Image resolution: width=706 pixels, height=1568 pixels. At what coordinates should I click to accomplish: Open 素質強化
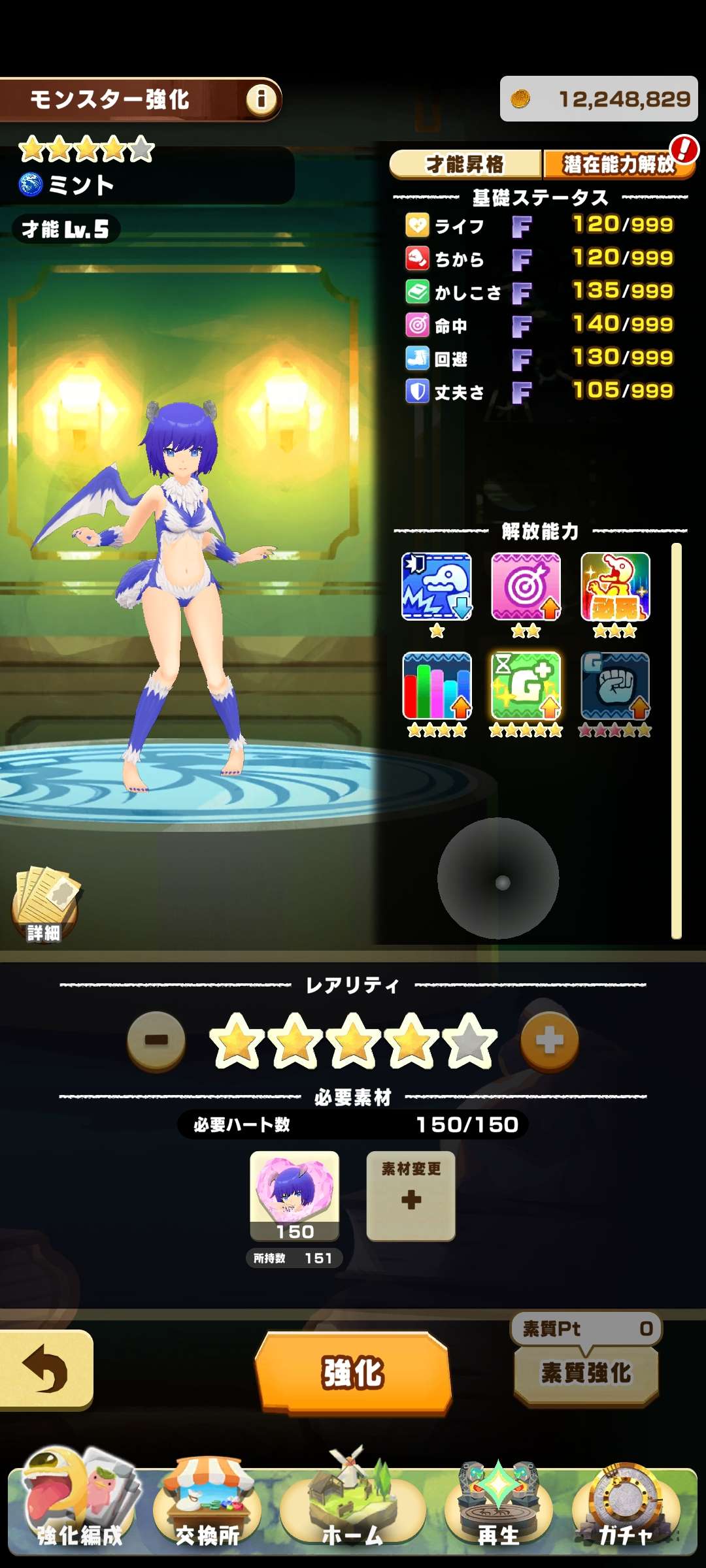coord(586,1372)
